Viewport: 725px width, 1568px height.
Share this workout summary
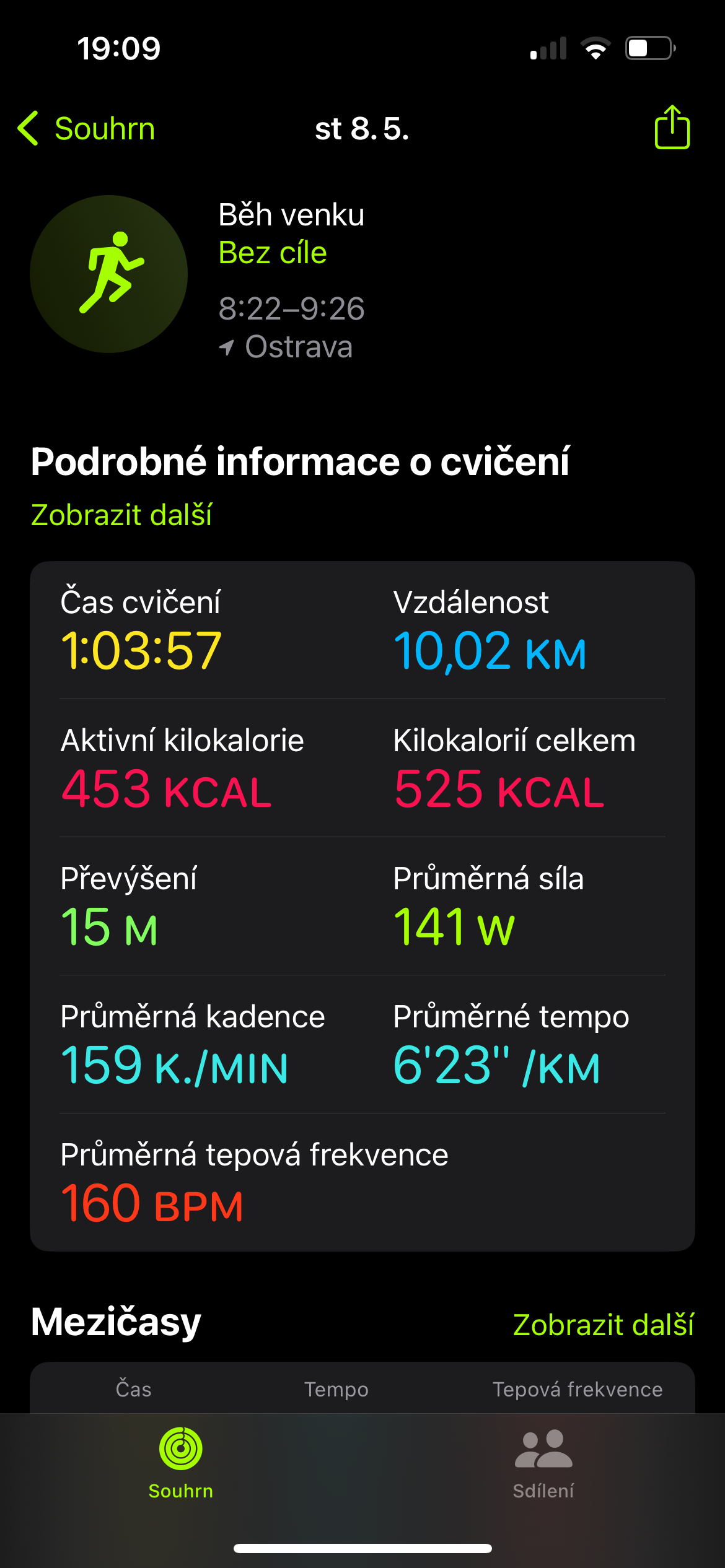[672, 127]
